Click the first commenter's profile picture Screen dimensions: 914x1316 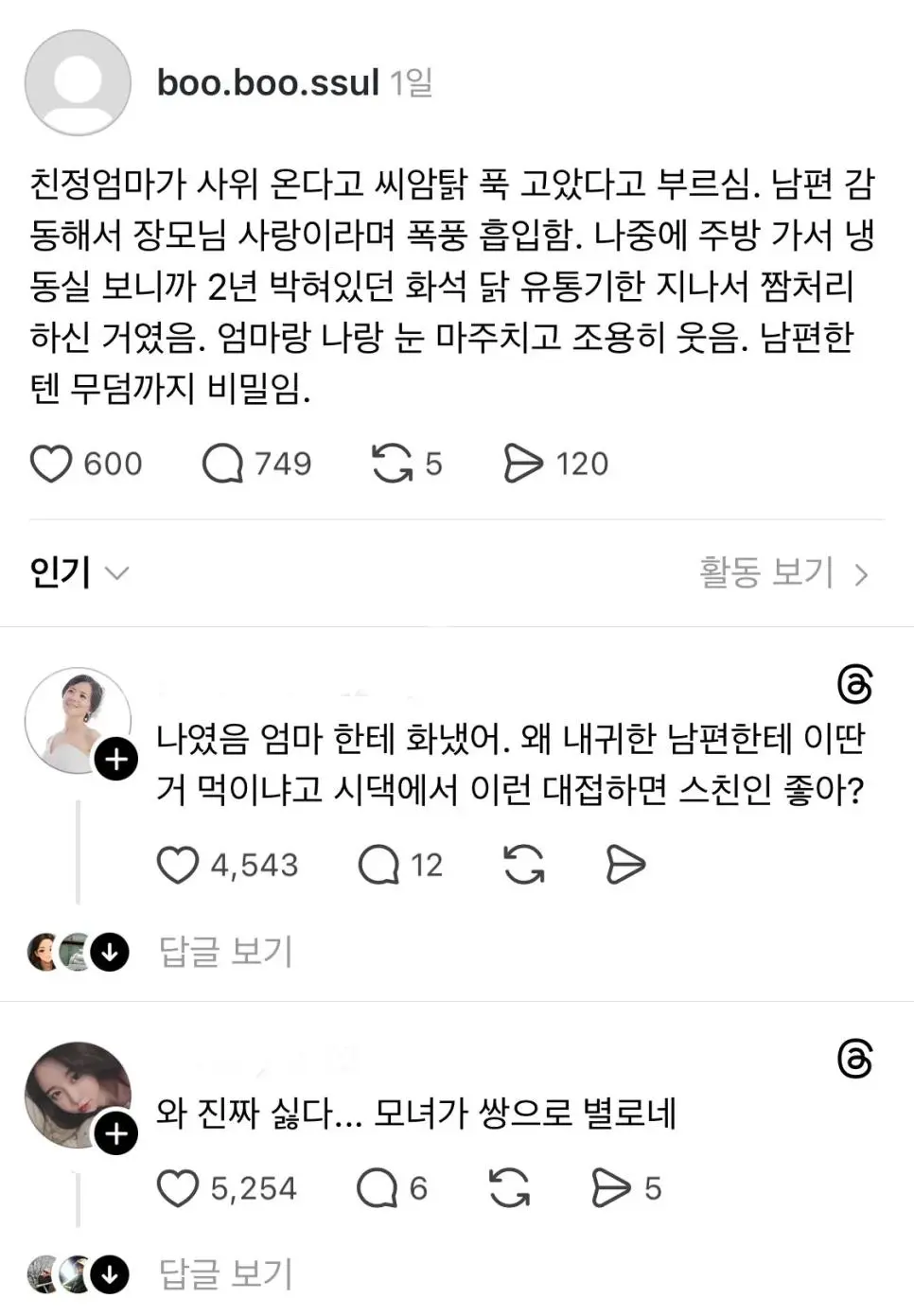(78, 721)
